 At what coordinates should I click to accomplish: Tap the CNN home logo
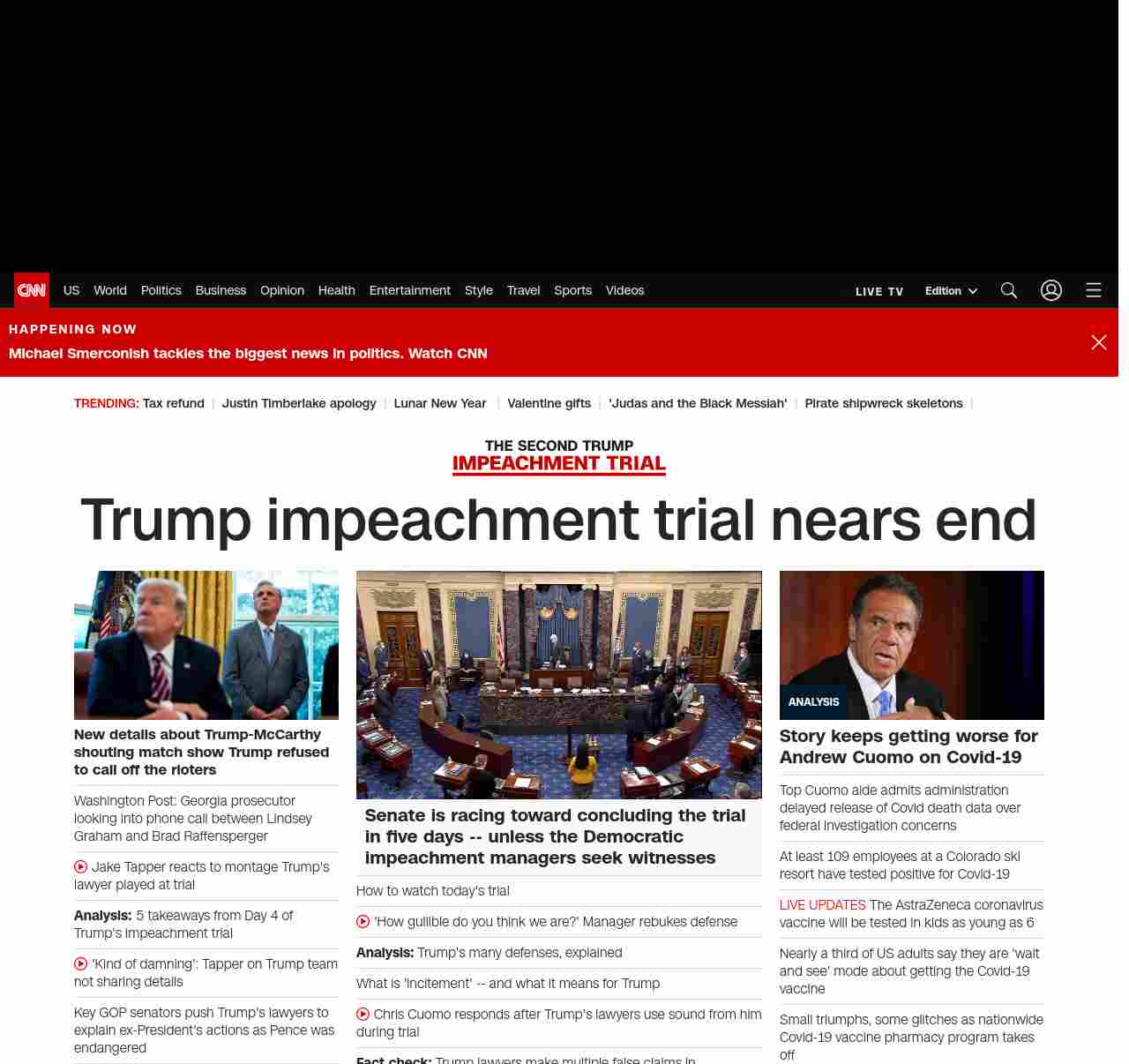tap(32, 290)
